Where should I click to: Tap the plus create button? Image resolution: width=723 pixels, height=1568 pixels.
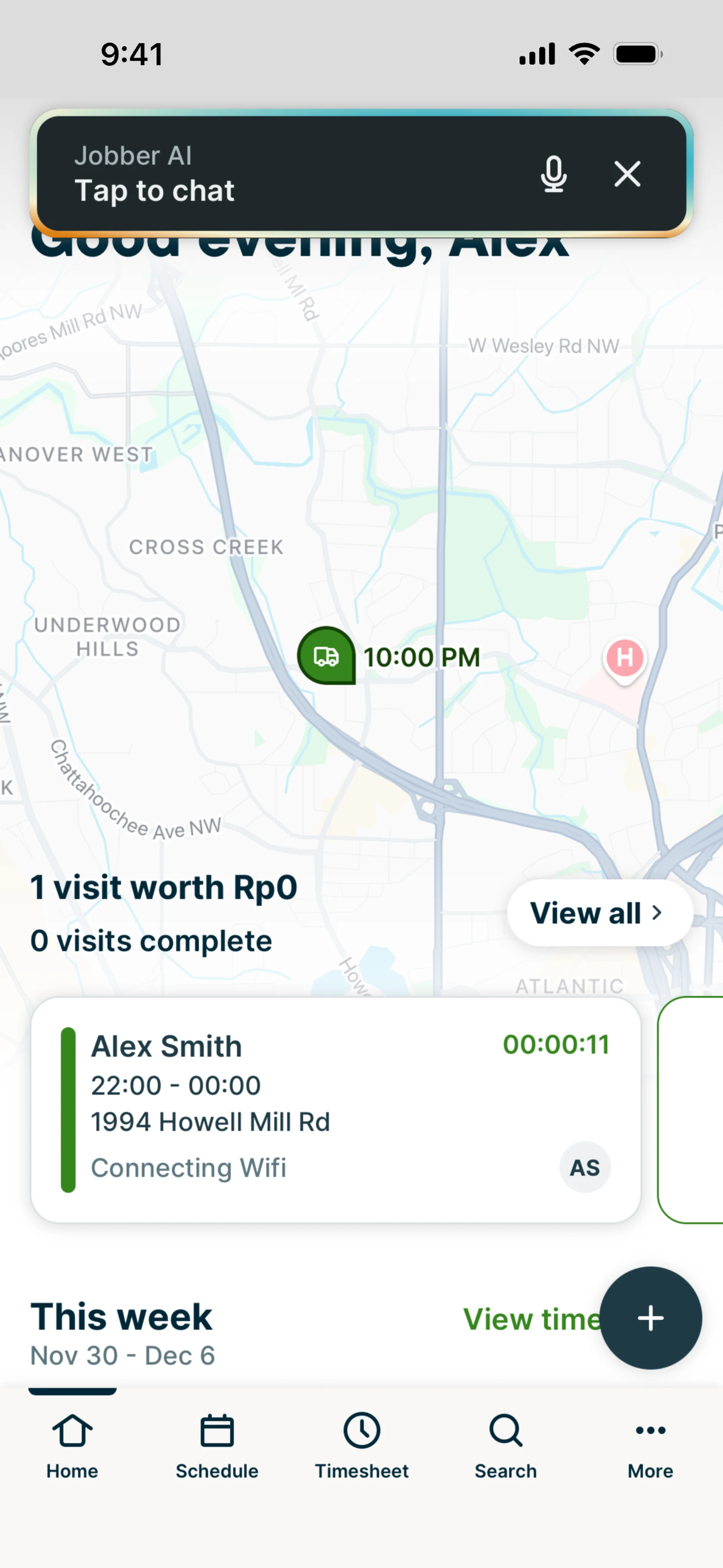[x=650, y=1318]
